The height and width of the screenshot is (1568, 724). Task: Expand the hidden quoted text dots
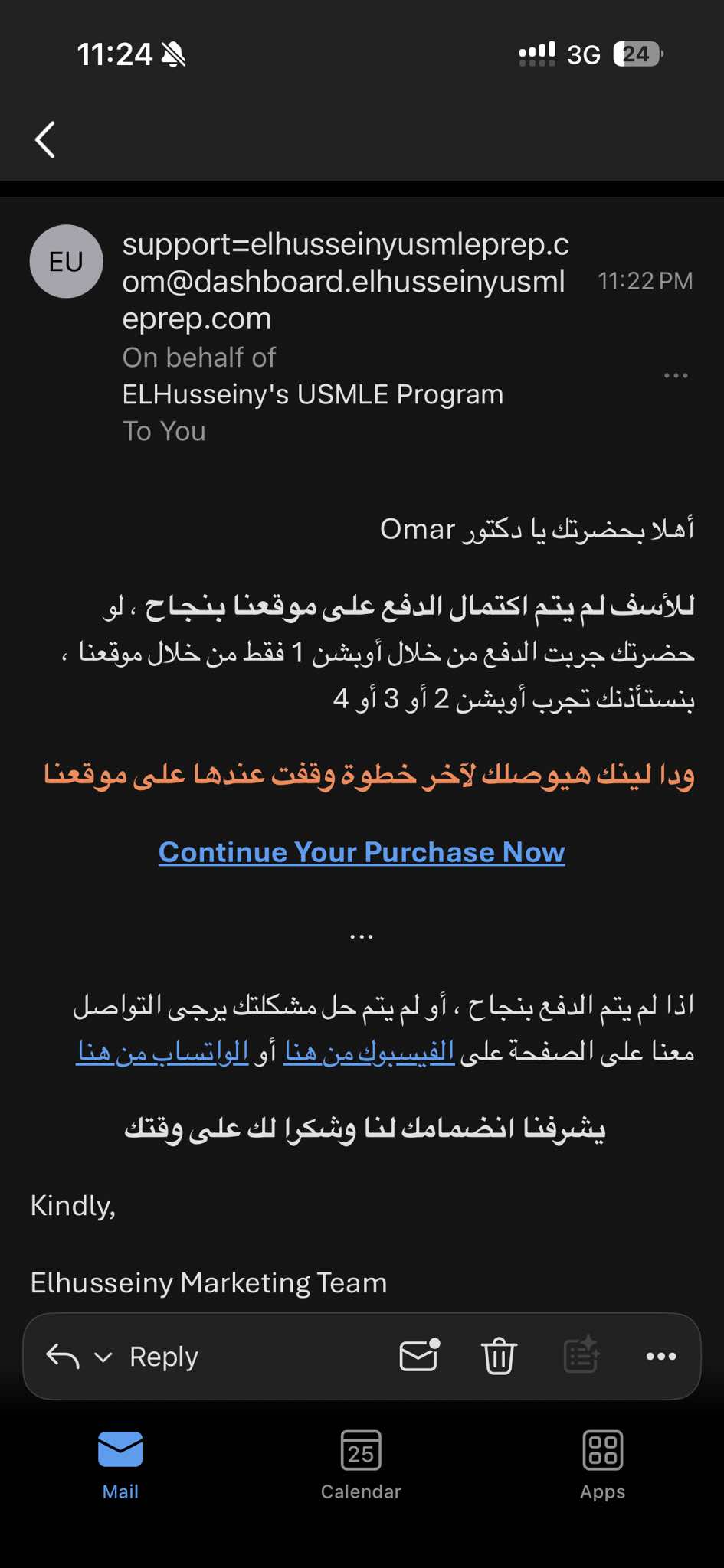coord(361,936)
